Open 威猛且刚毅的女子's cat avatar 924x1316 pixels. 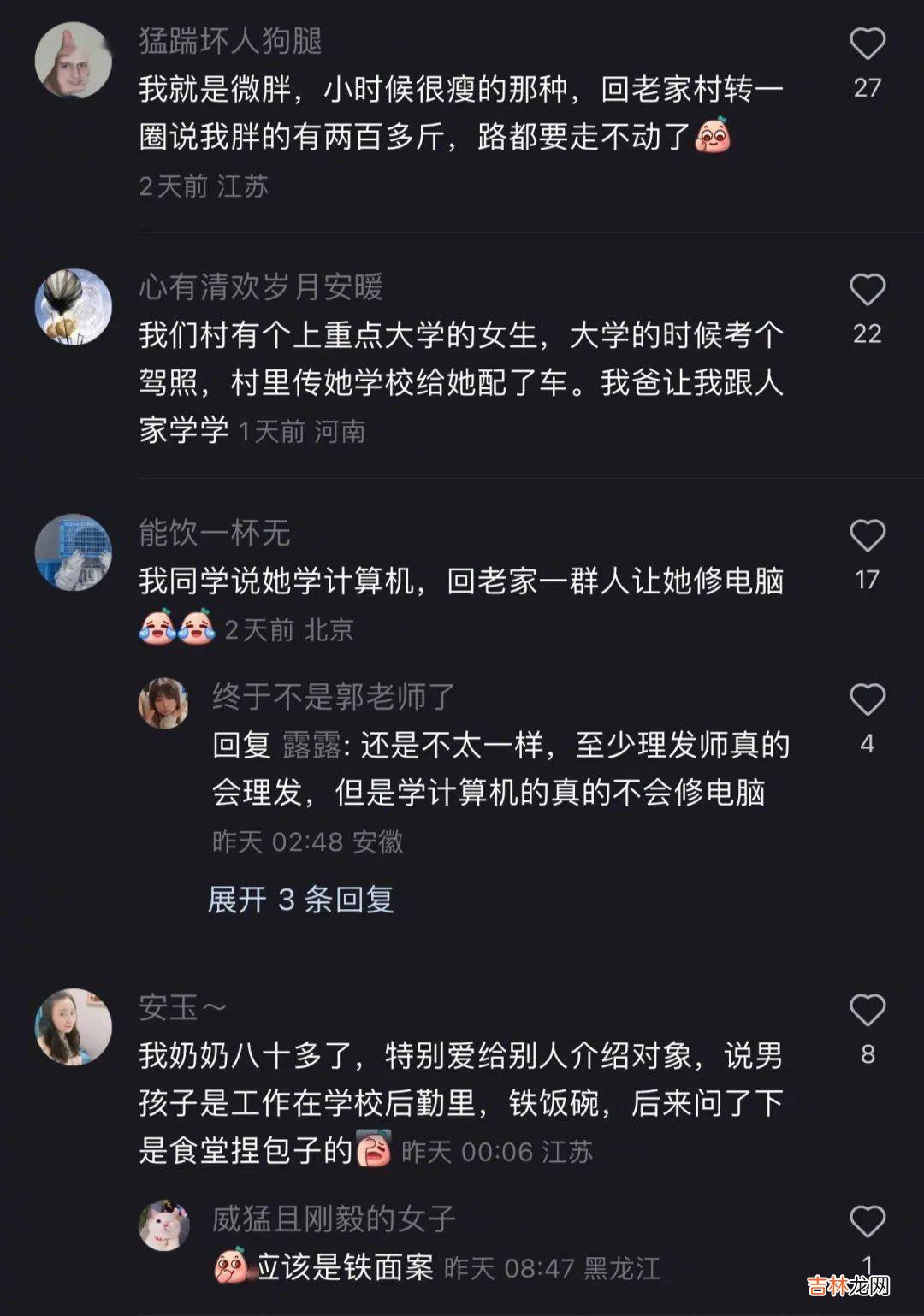pos(164,1225)
